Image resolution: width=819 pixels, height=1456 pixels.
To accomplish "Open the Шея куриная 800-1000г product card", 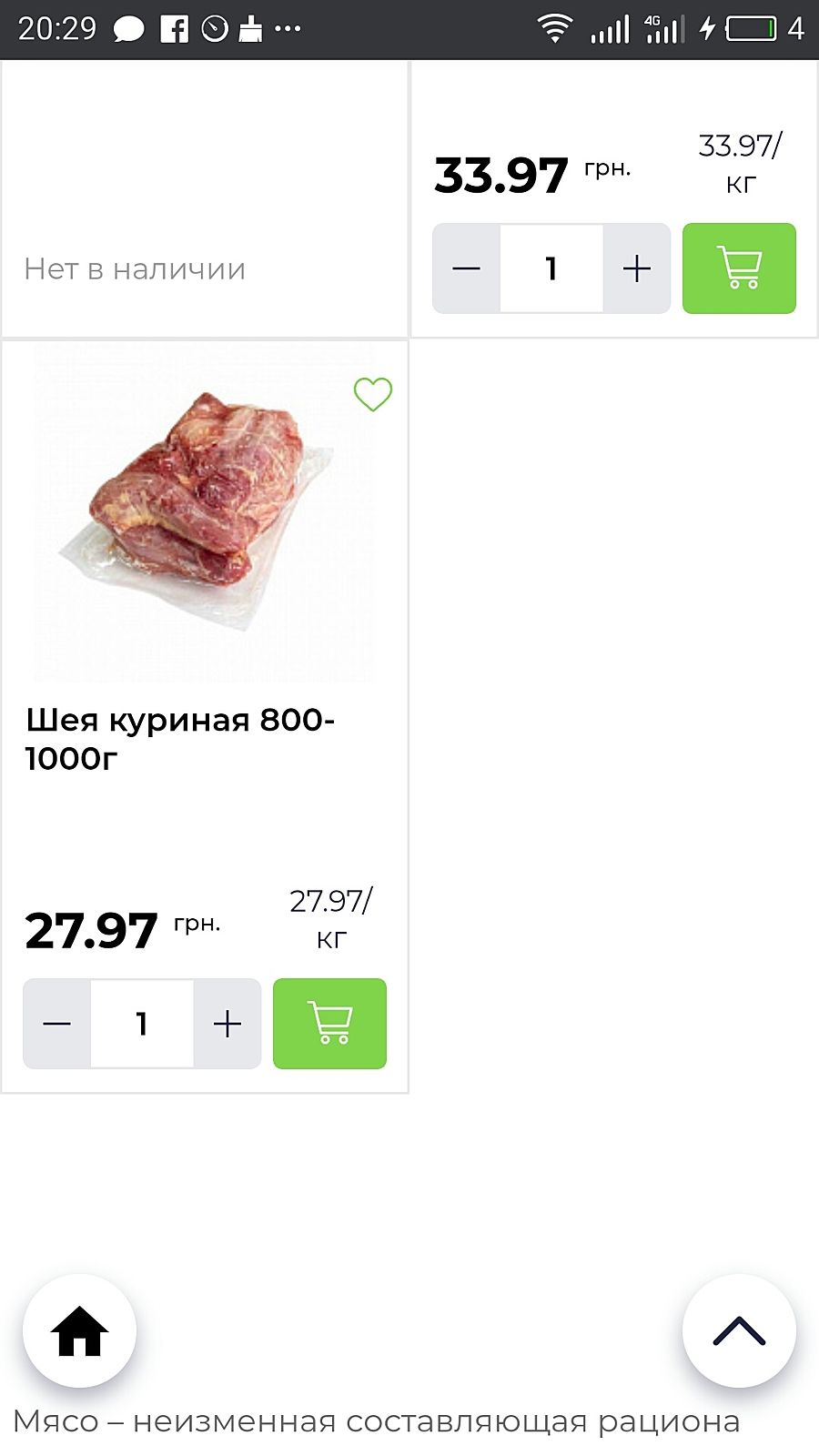I will (179, 738).
